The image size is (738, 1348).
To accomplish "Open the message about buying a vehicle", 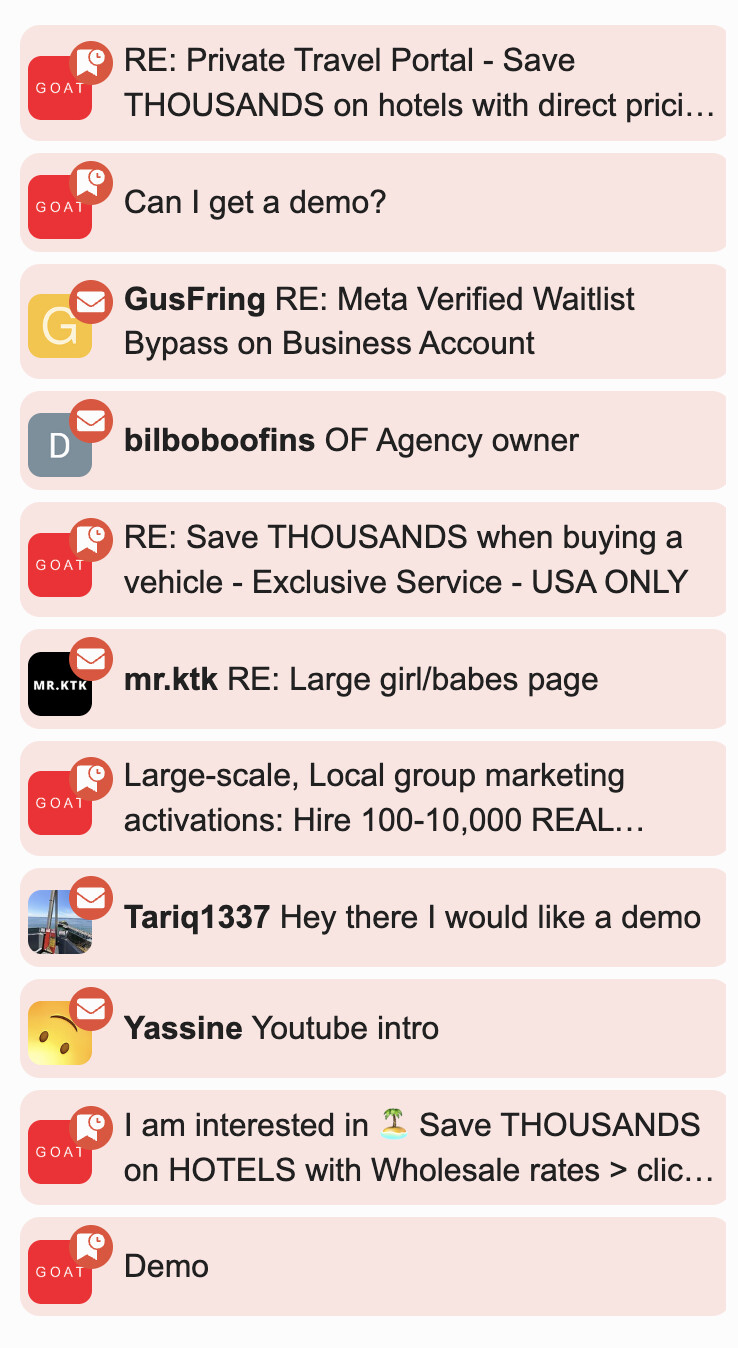I will click(x=373, y=560).
